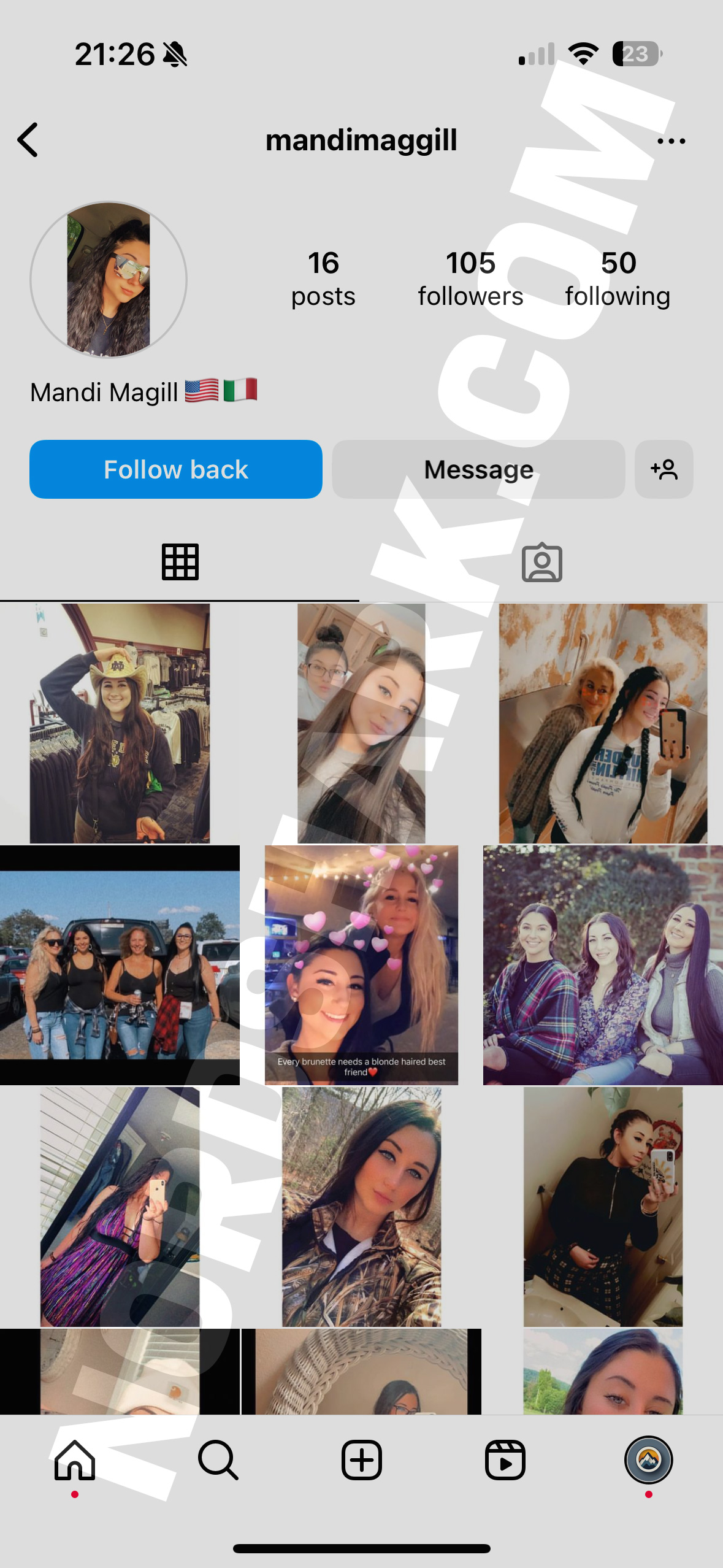Switch to the posts grid tab

pos(180,561)
